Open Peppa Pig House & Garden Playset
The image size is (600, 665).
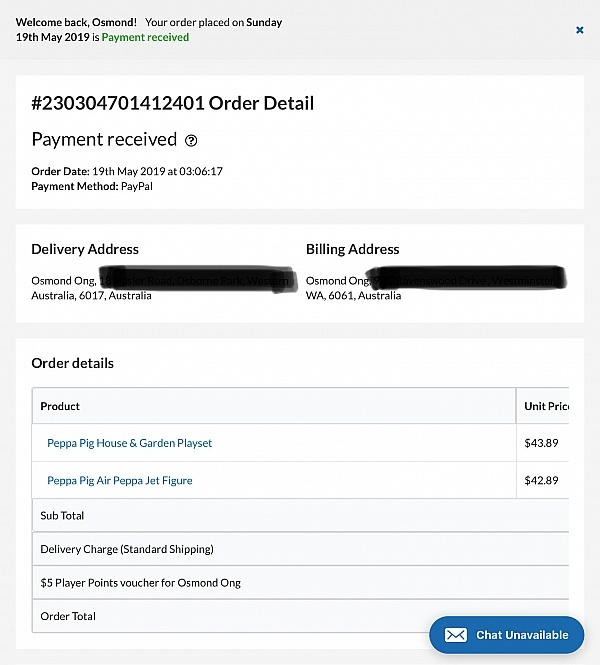129,443
